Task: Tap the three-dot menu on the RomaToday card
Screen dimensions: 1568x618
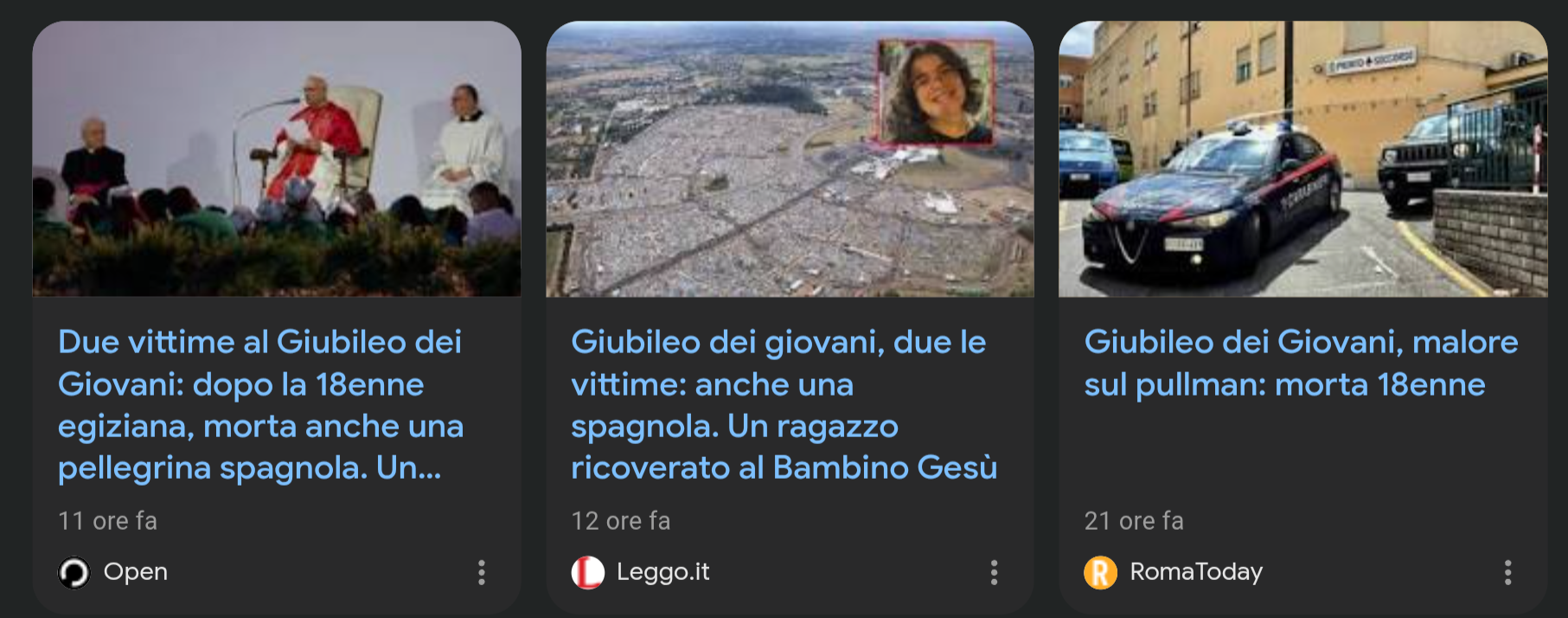Action: point(1507,572)
